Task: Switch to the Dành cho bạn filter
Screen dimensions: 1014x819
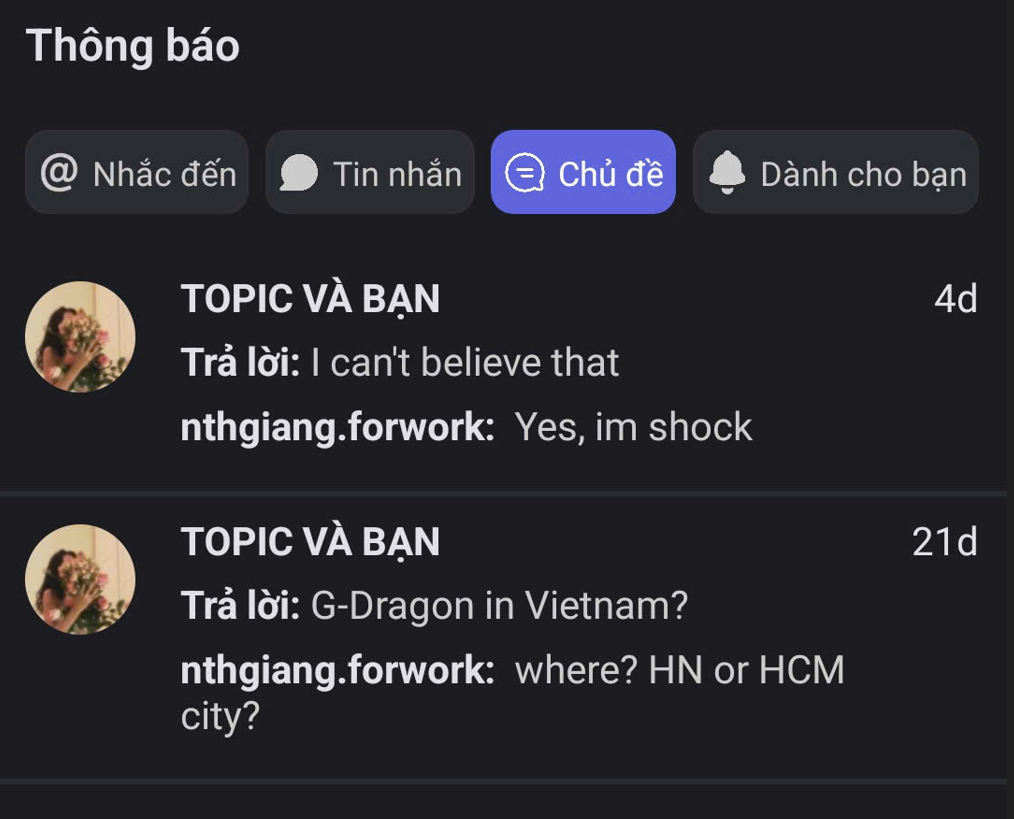Action: click(x=836, y=173)
